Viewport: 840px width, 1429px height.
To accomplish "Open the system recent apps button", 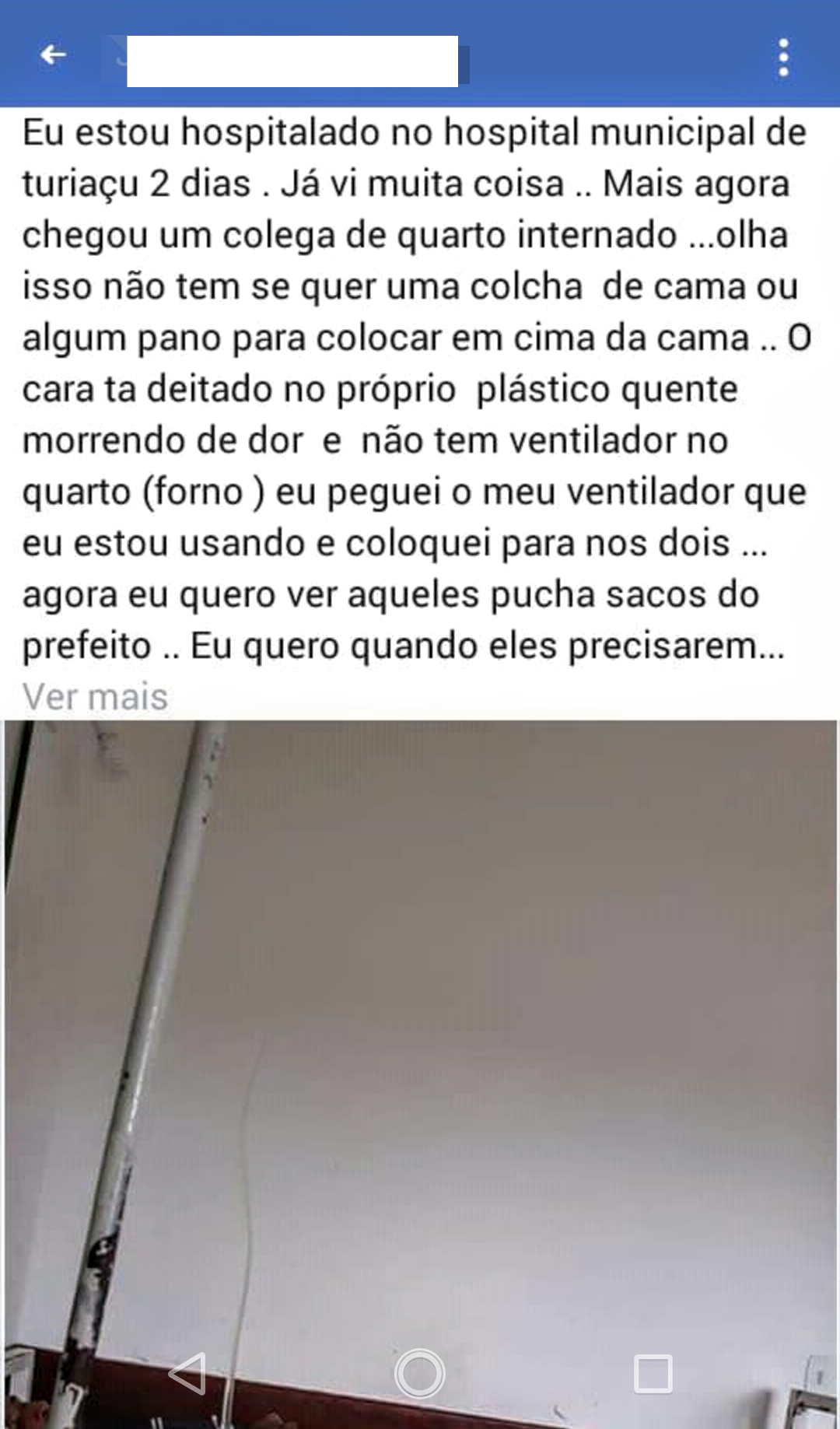I will (x=653, y=1373).
